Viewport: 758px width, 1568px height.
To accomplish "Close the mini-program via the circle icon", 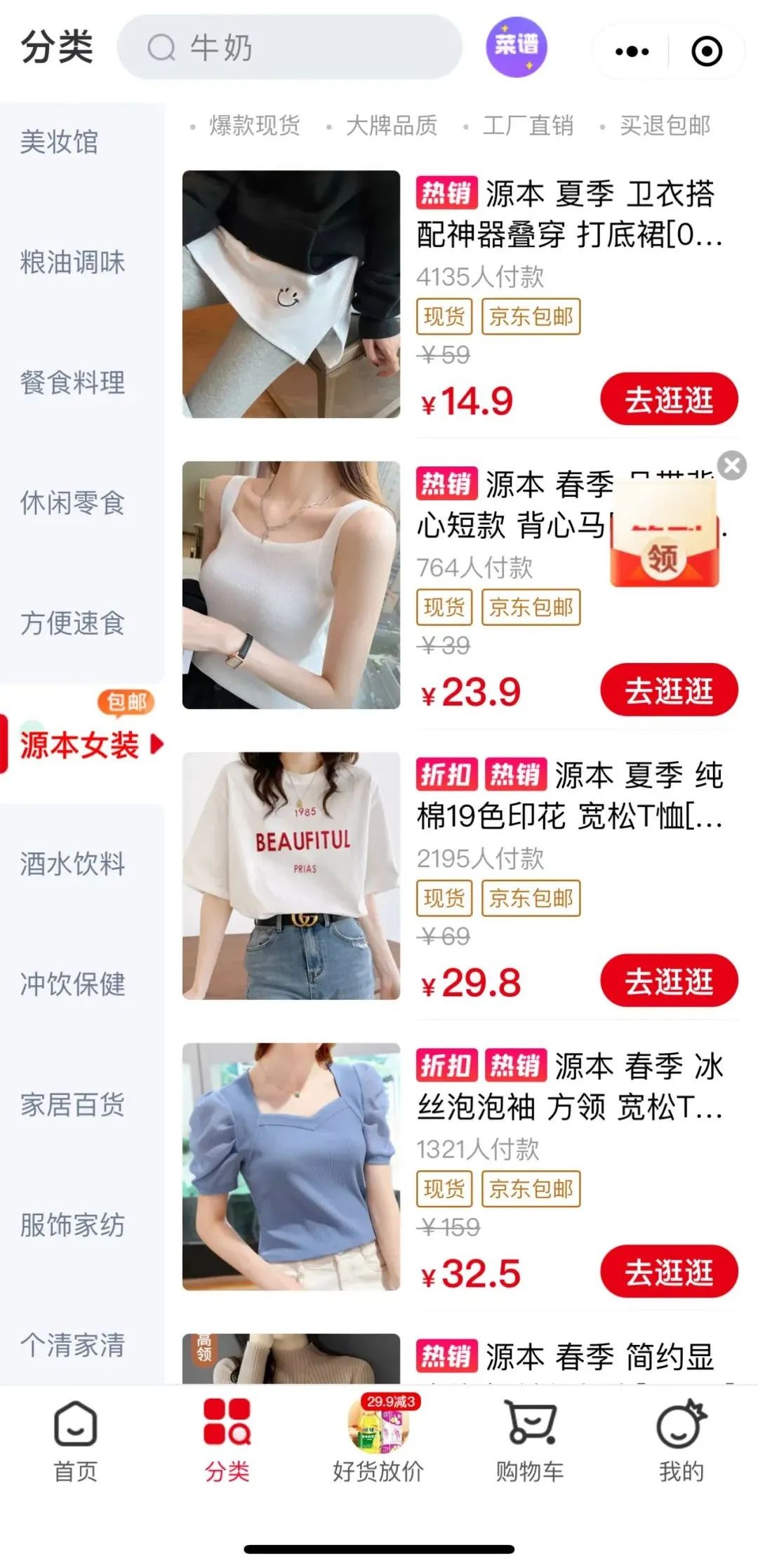I will (x=706, y=51).
